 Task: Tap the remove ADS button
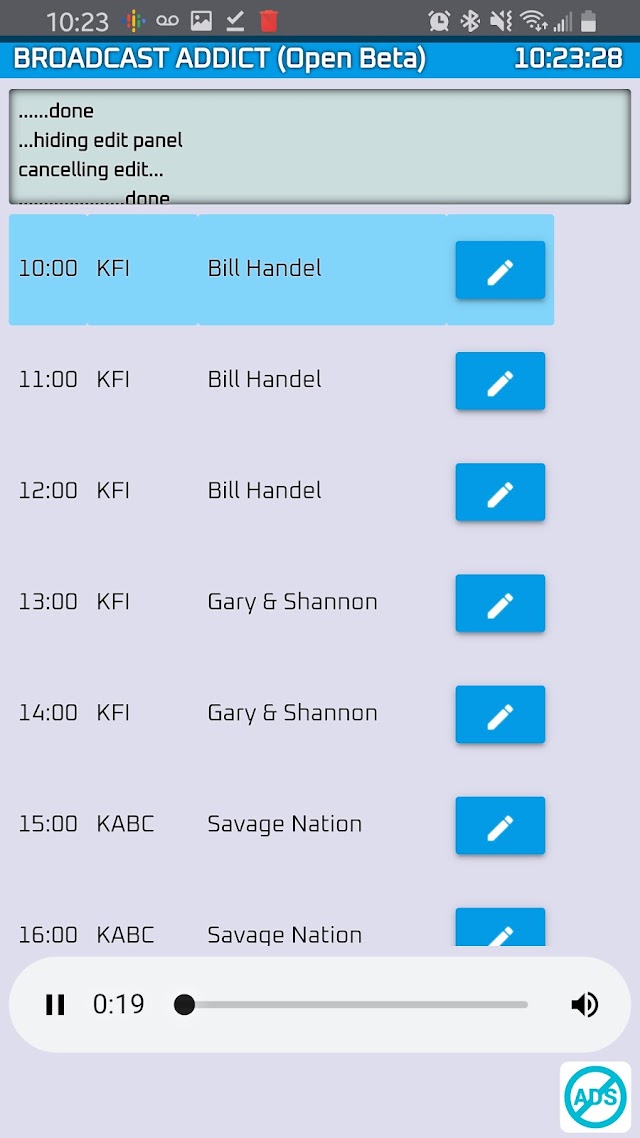coord(595,1097)
